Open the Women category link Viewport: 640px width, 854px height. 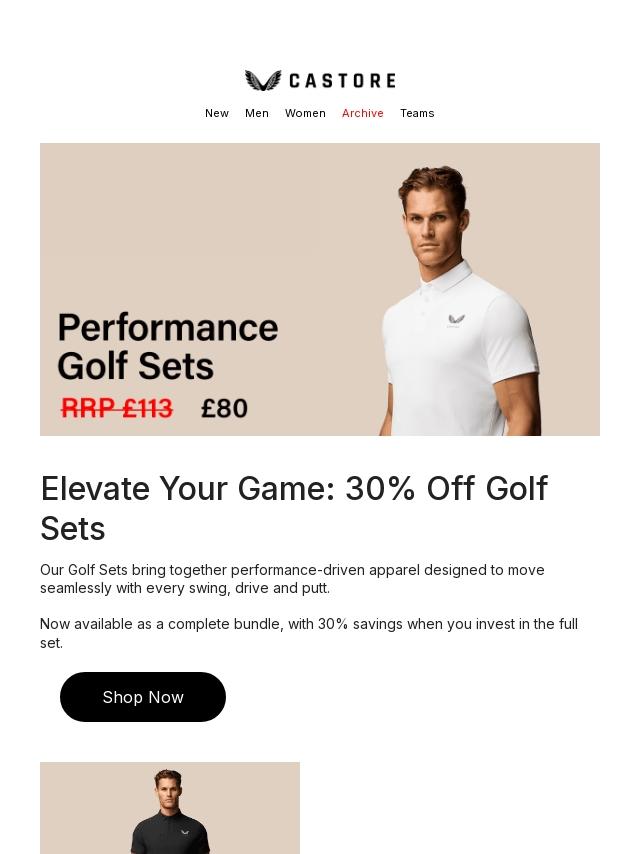pos(305,113)
